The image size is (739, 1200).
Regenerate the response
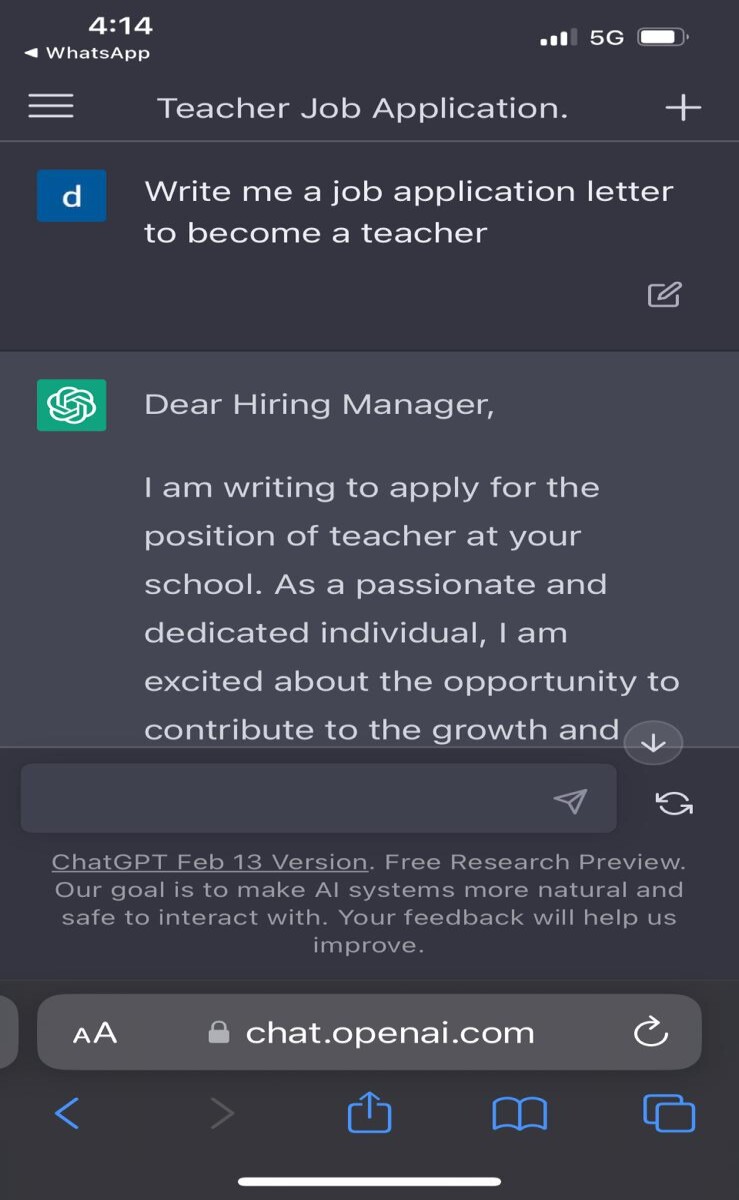click(674, 802)
